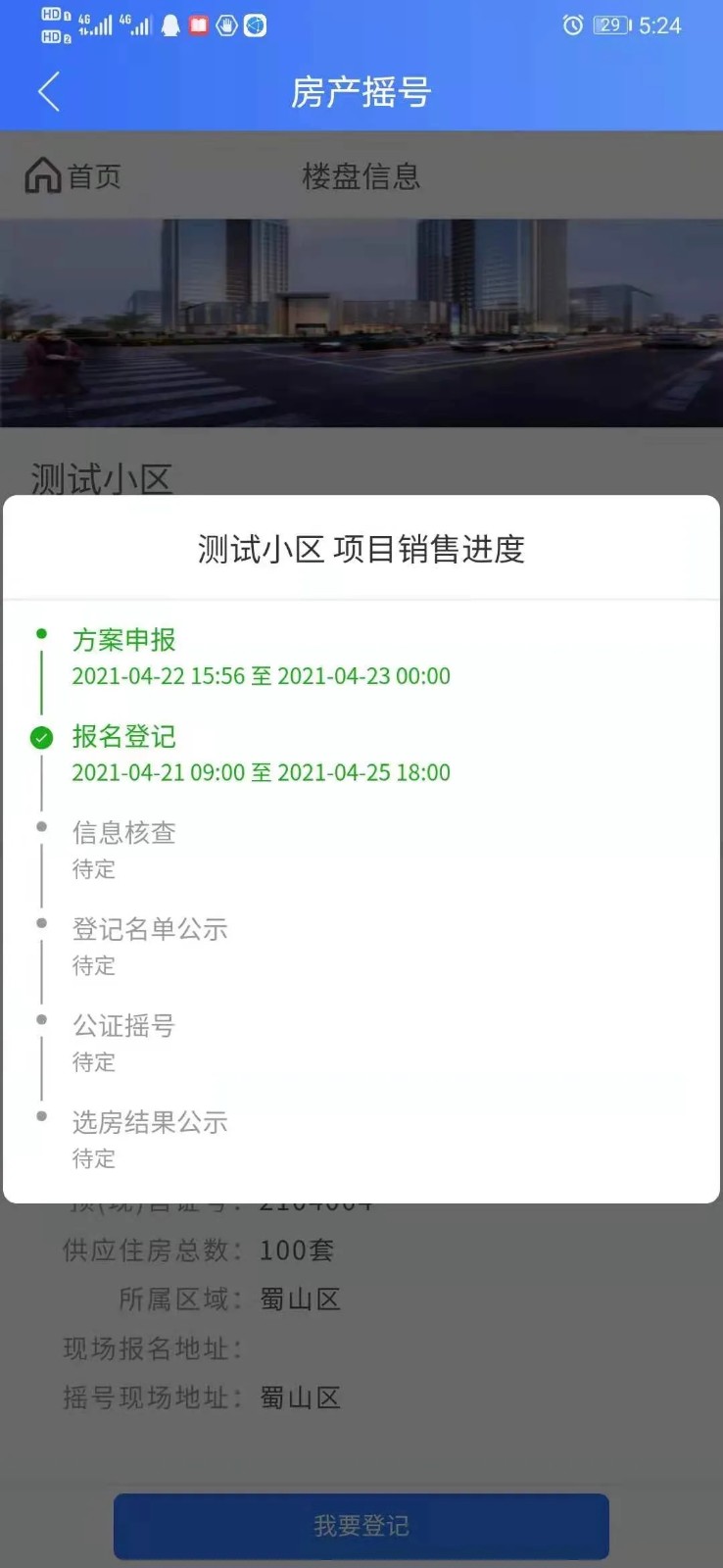Screen dimensions: 723x1568
Task: Tap the 我要登记 registration button
Action: coord(361,1526)
